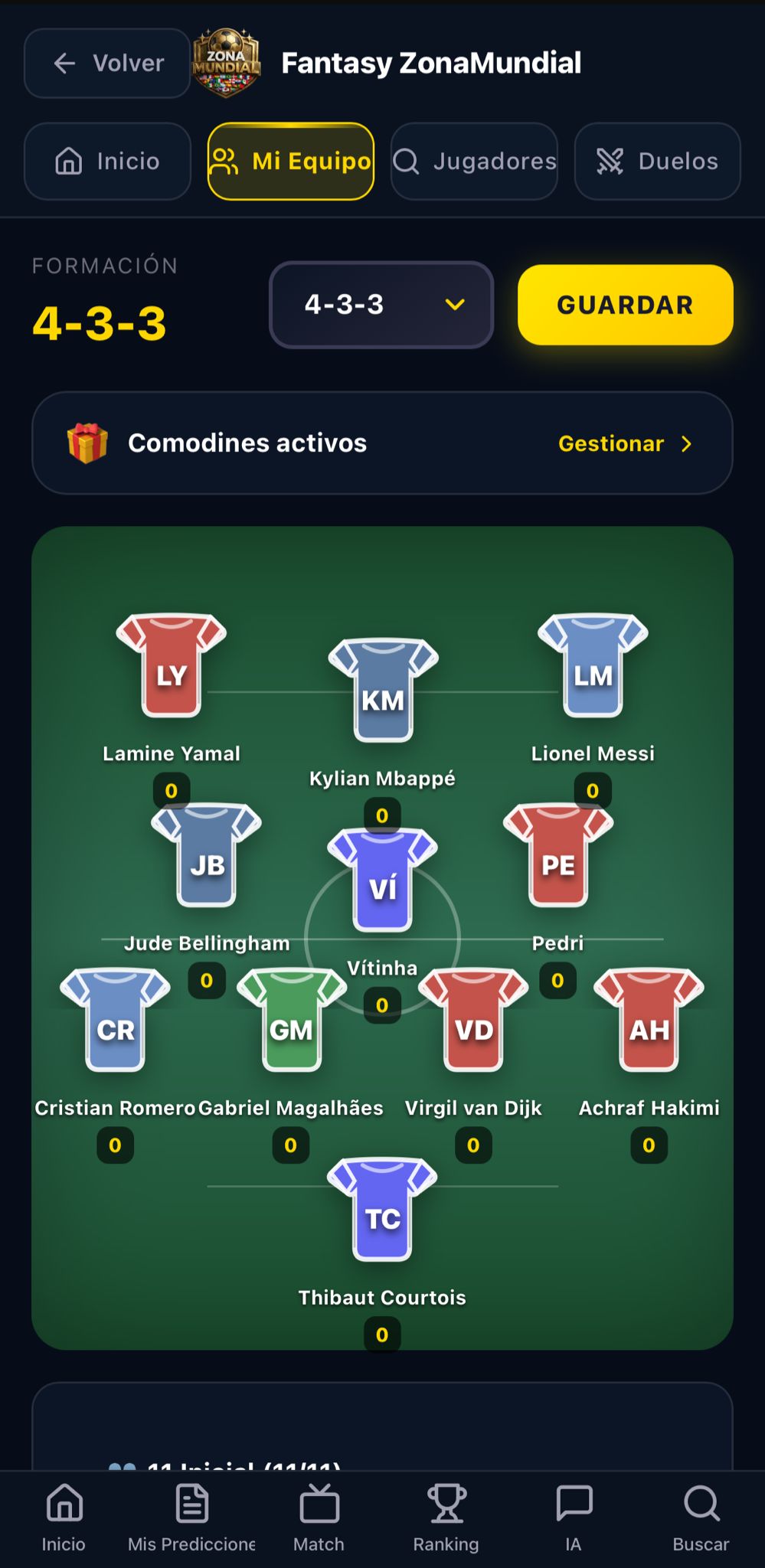
Task: Go to the Match tab
Action: coord(319,1519)
